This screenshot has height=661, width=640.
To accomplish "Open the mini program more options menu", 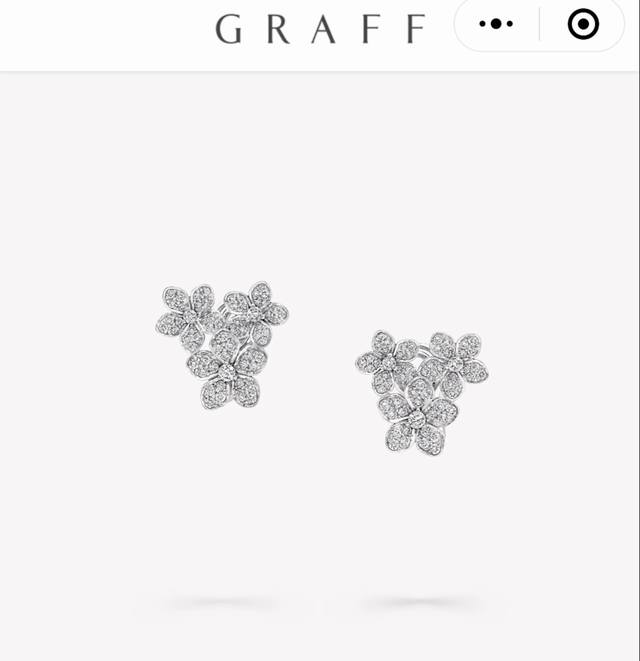I will (496, 24).
